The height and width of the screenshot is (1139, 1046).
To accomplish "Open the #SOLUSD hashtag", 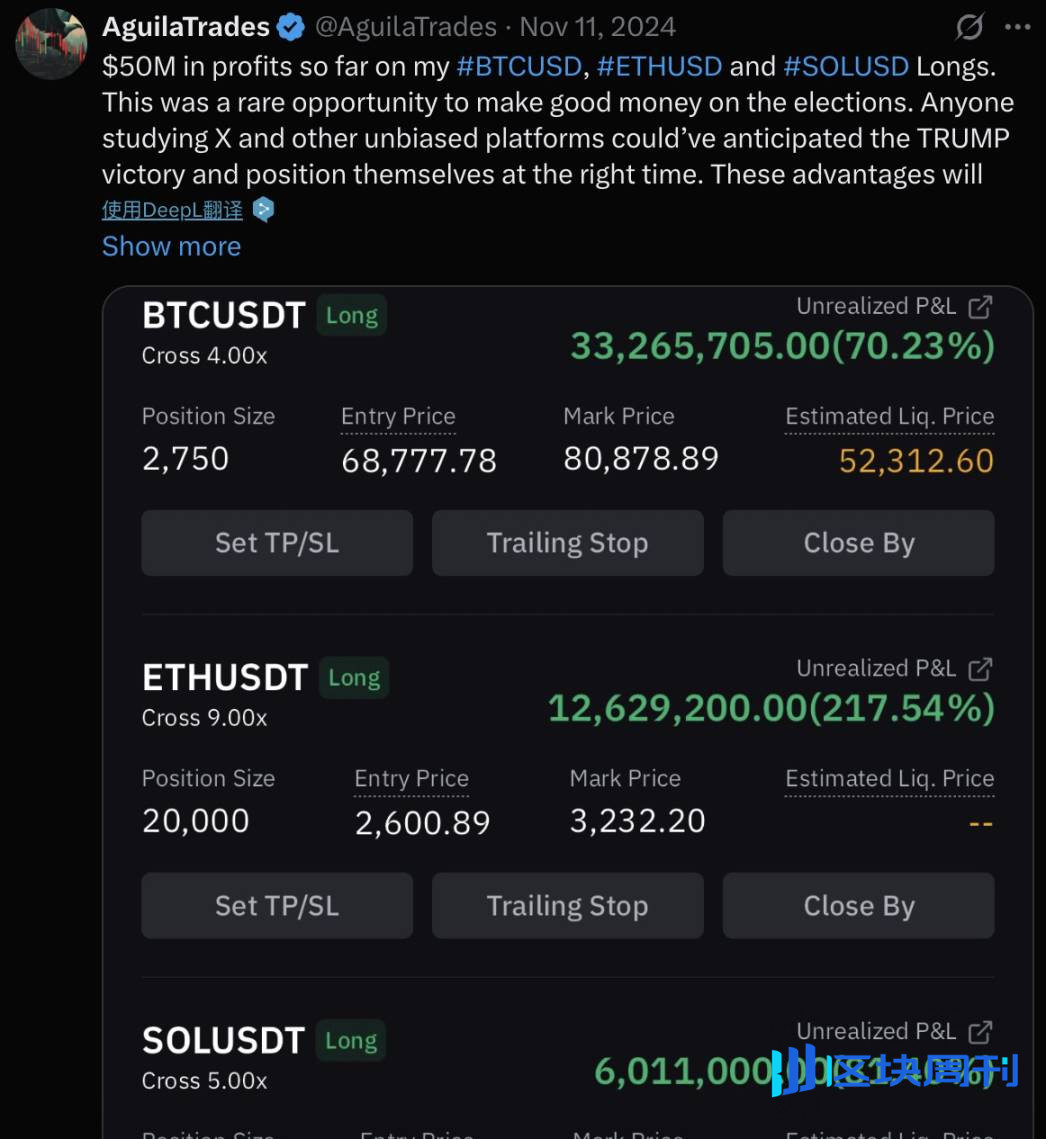I will [846, 66].
